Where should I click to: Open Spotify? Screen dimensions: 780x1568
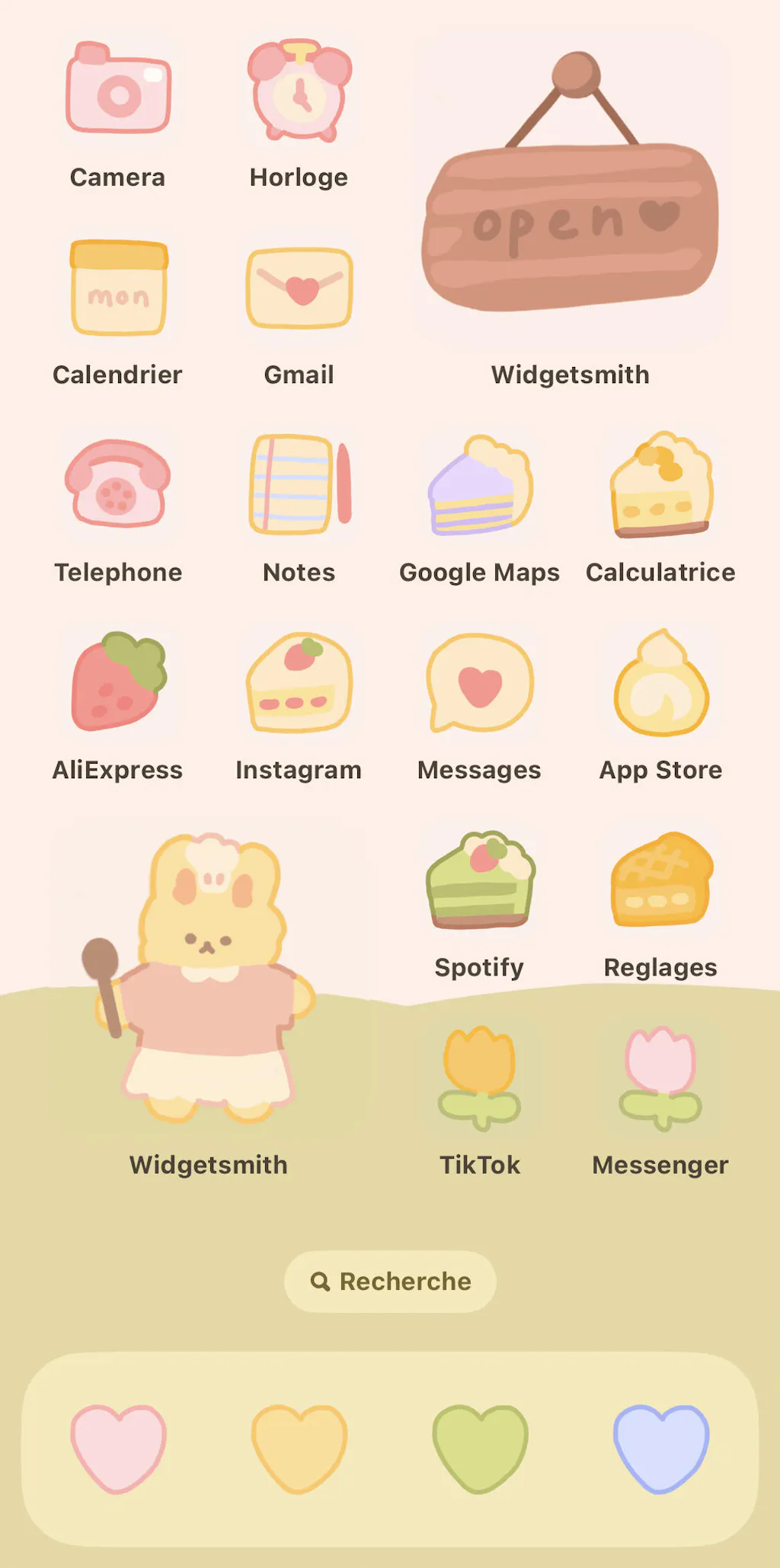click(x=480, y=880)
